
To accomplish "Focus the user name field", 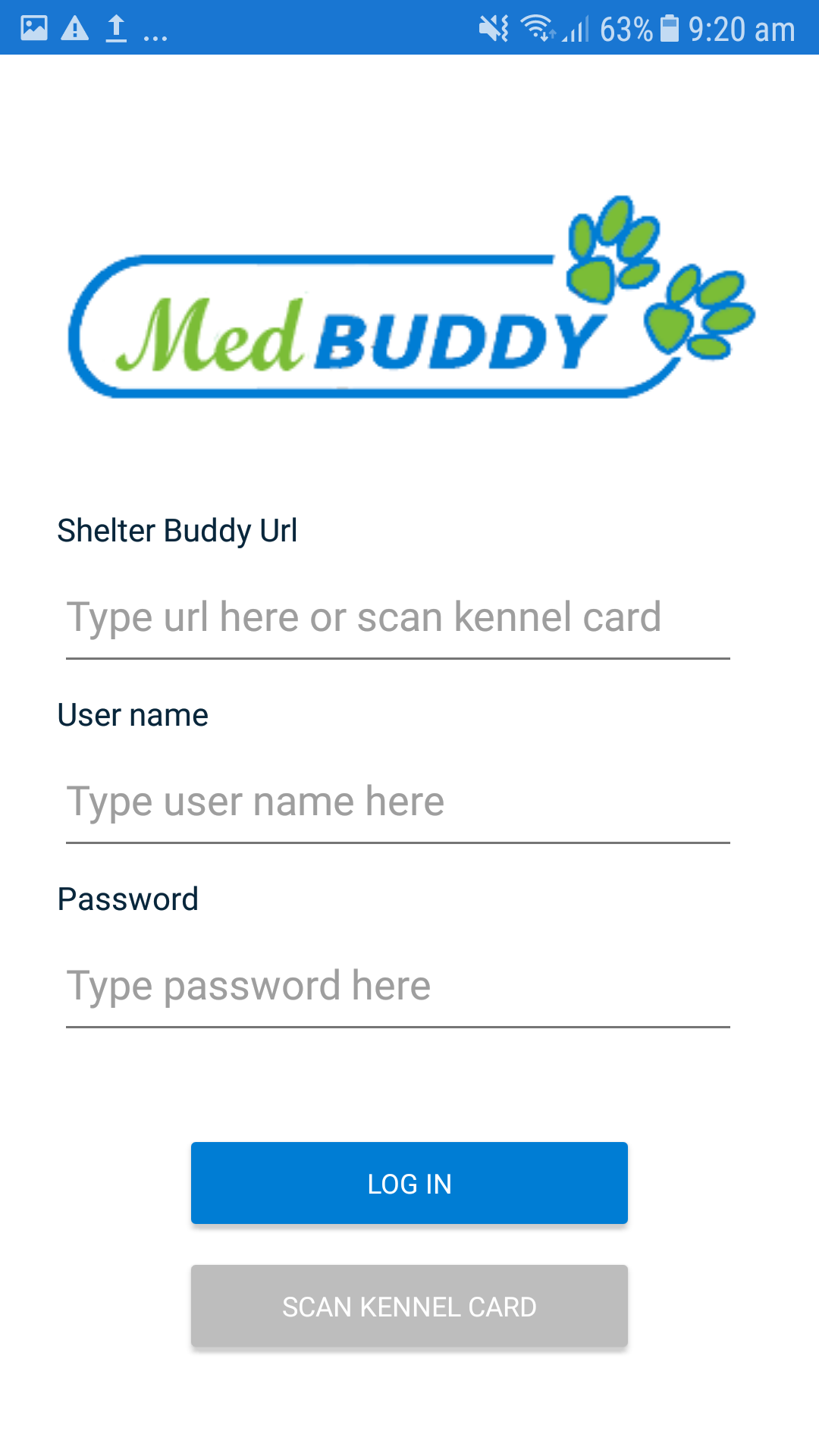I will click(x=397, y=802).
